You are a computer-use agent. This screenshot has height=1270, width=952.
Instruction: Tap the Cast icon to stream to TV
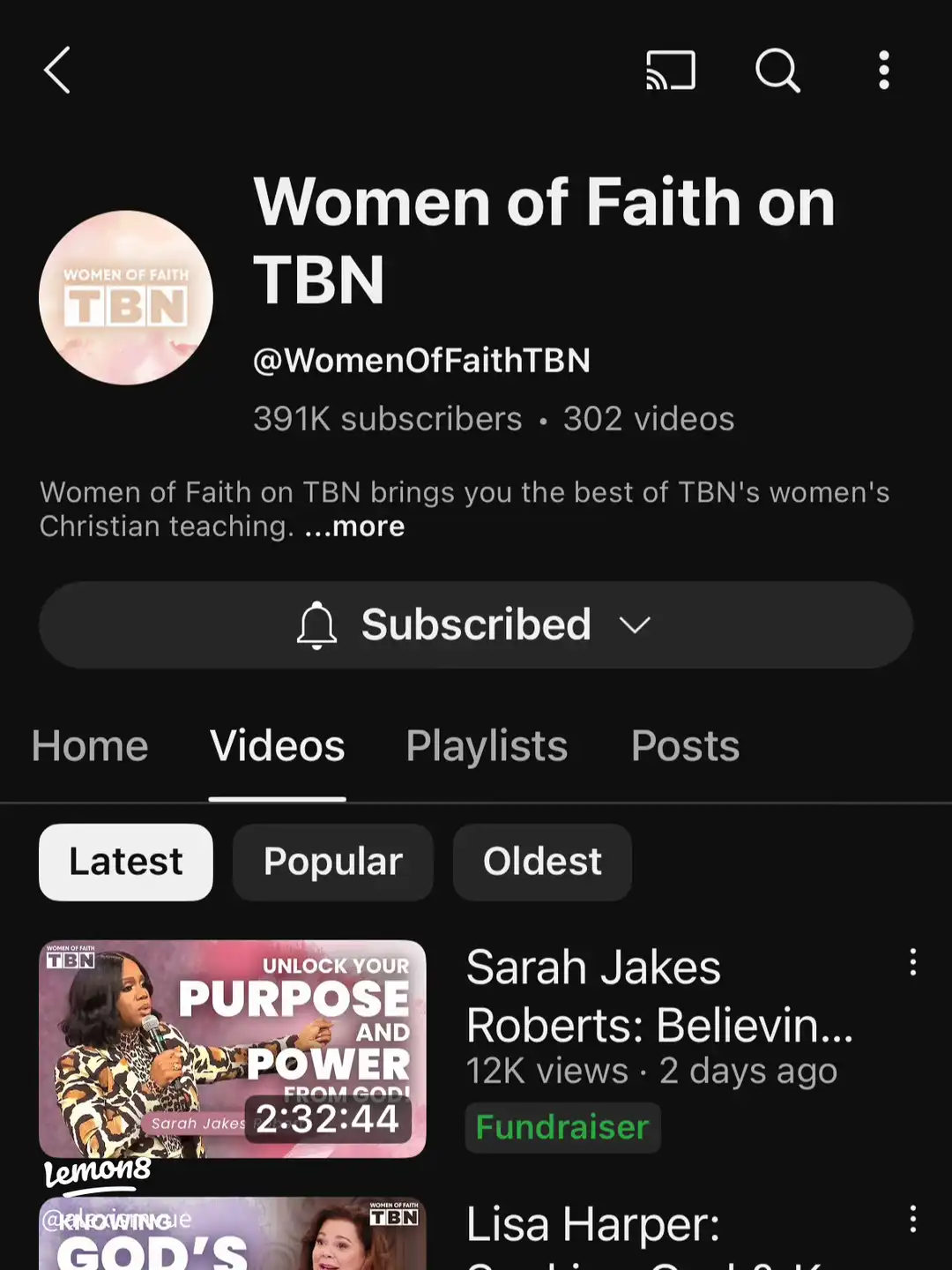[x=670, y=71]
